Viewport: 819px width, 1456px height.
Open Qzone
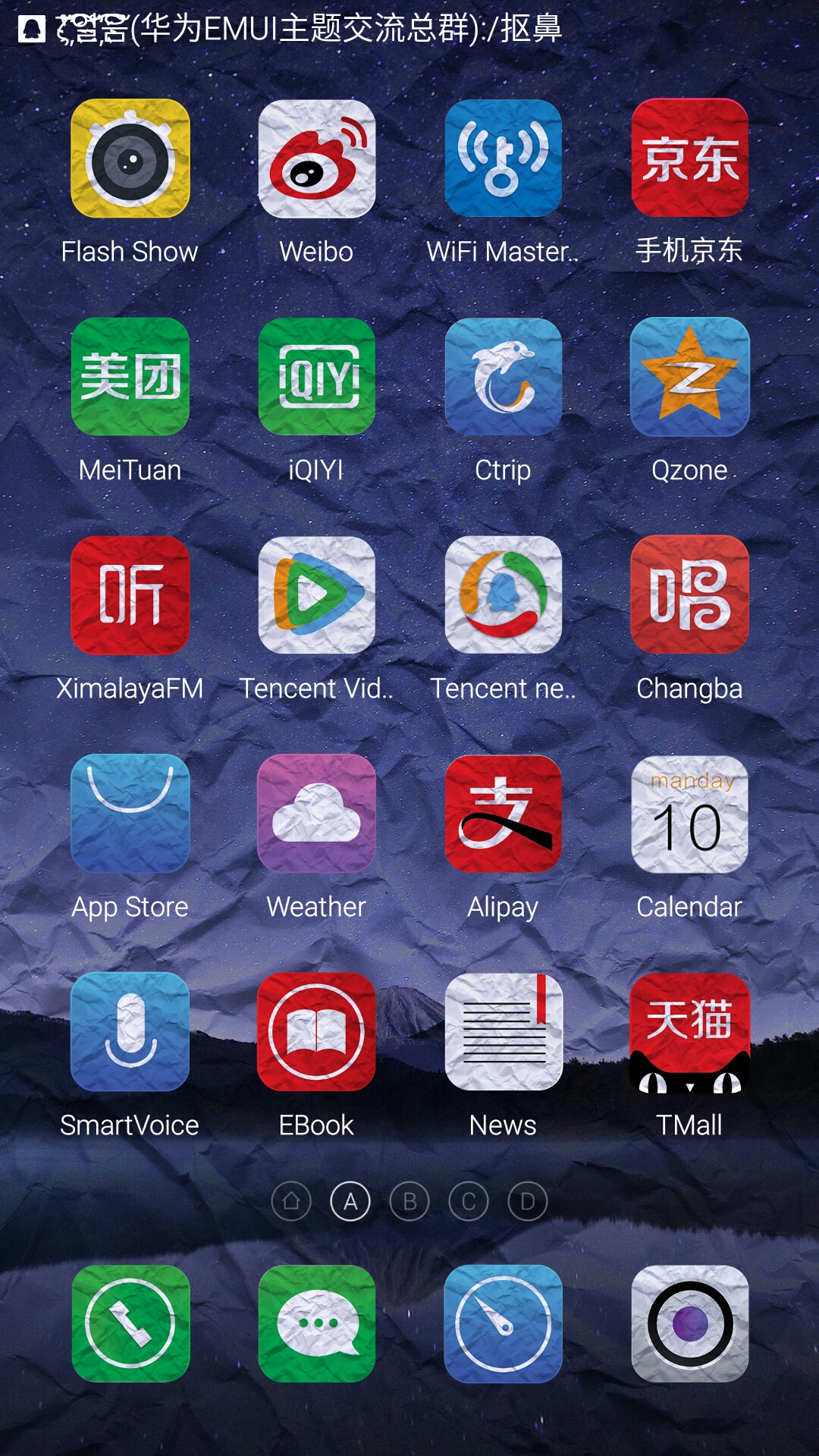pos(689,377)
